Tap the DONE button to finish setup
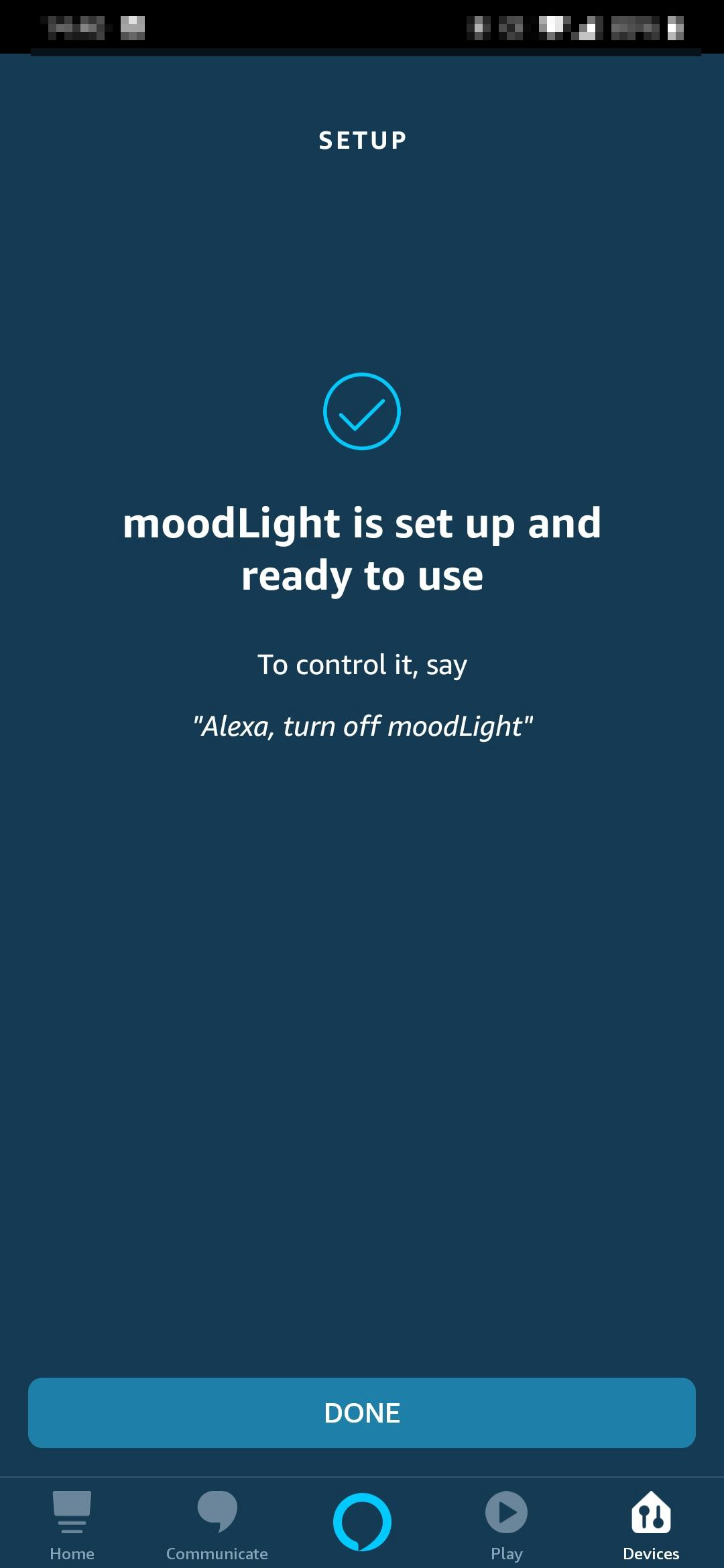The image size is (724, 1568). [x=362, y=1413]
